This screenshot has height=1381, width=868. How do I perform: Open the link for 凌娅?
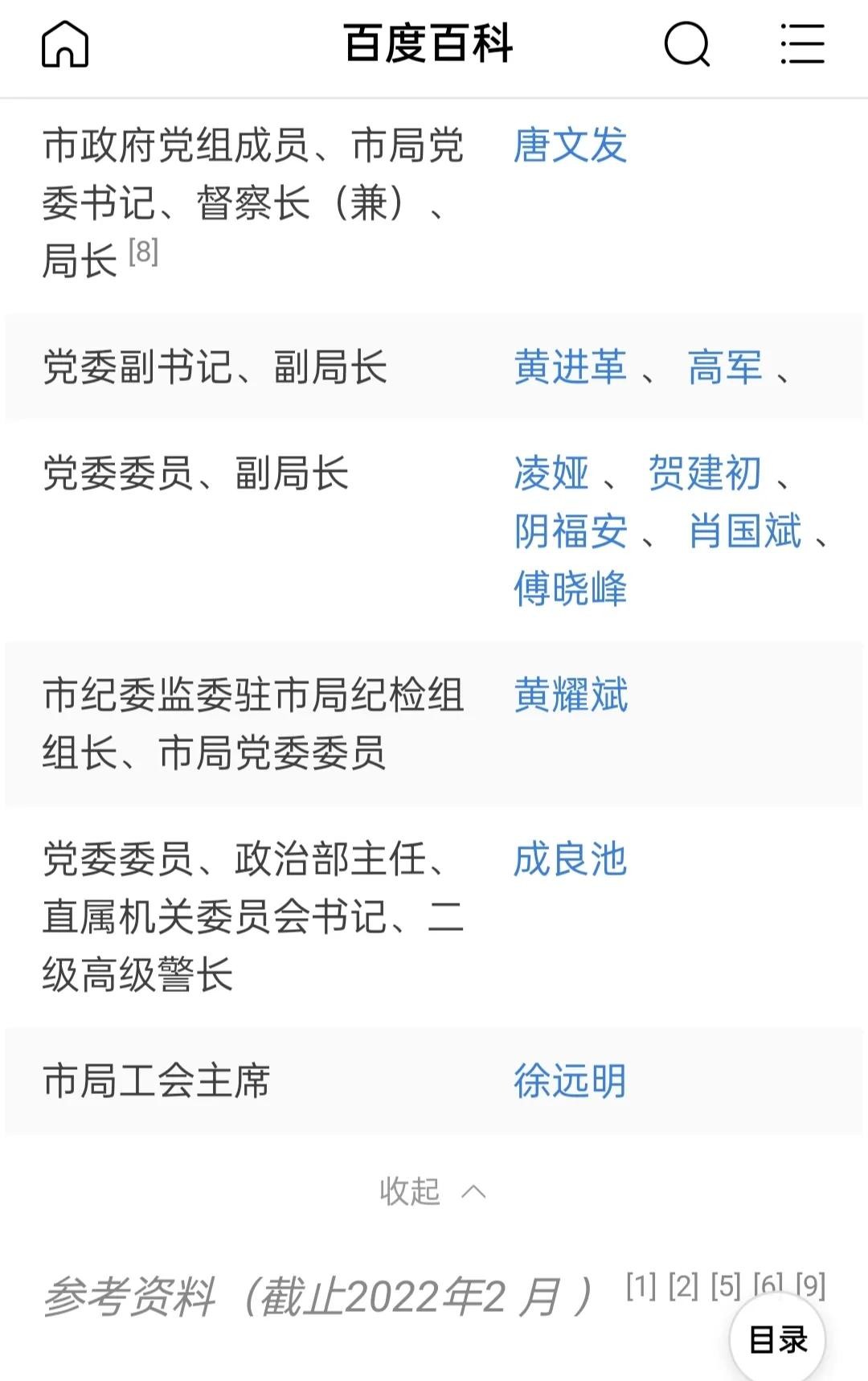[x=551, y=473]
